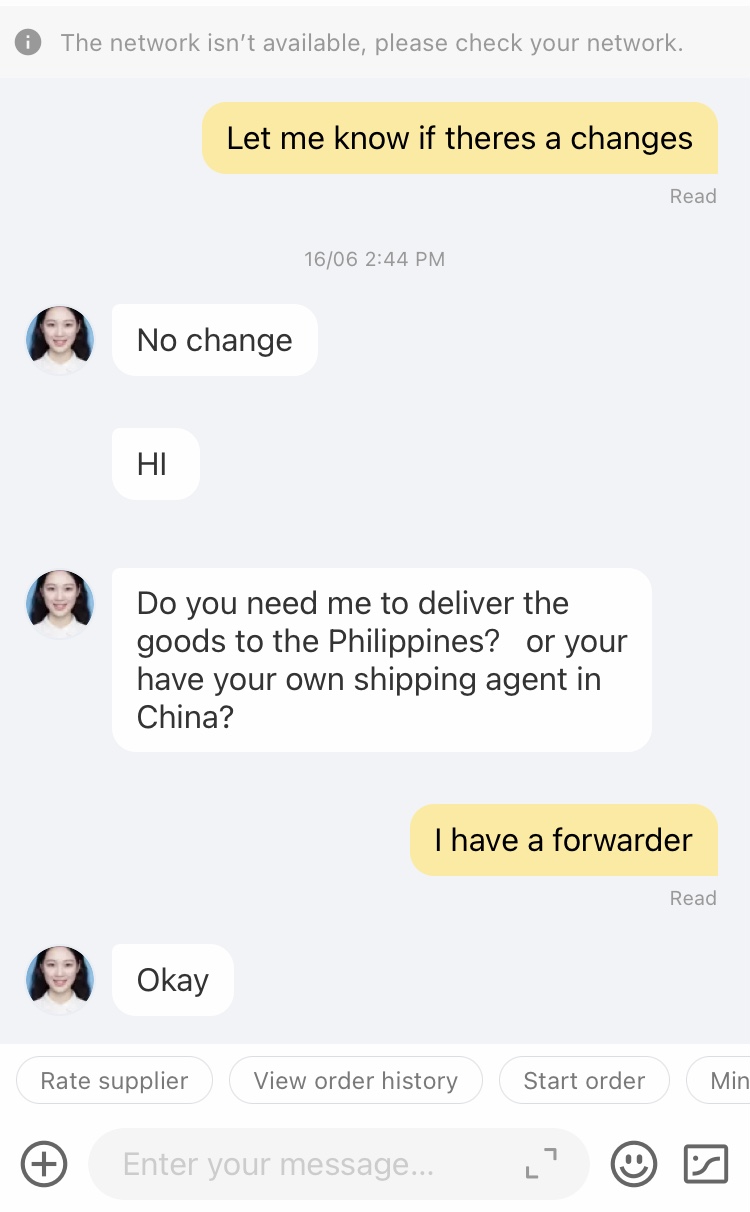Expand the message input to full screen

541,1164
